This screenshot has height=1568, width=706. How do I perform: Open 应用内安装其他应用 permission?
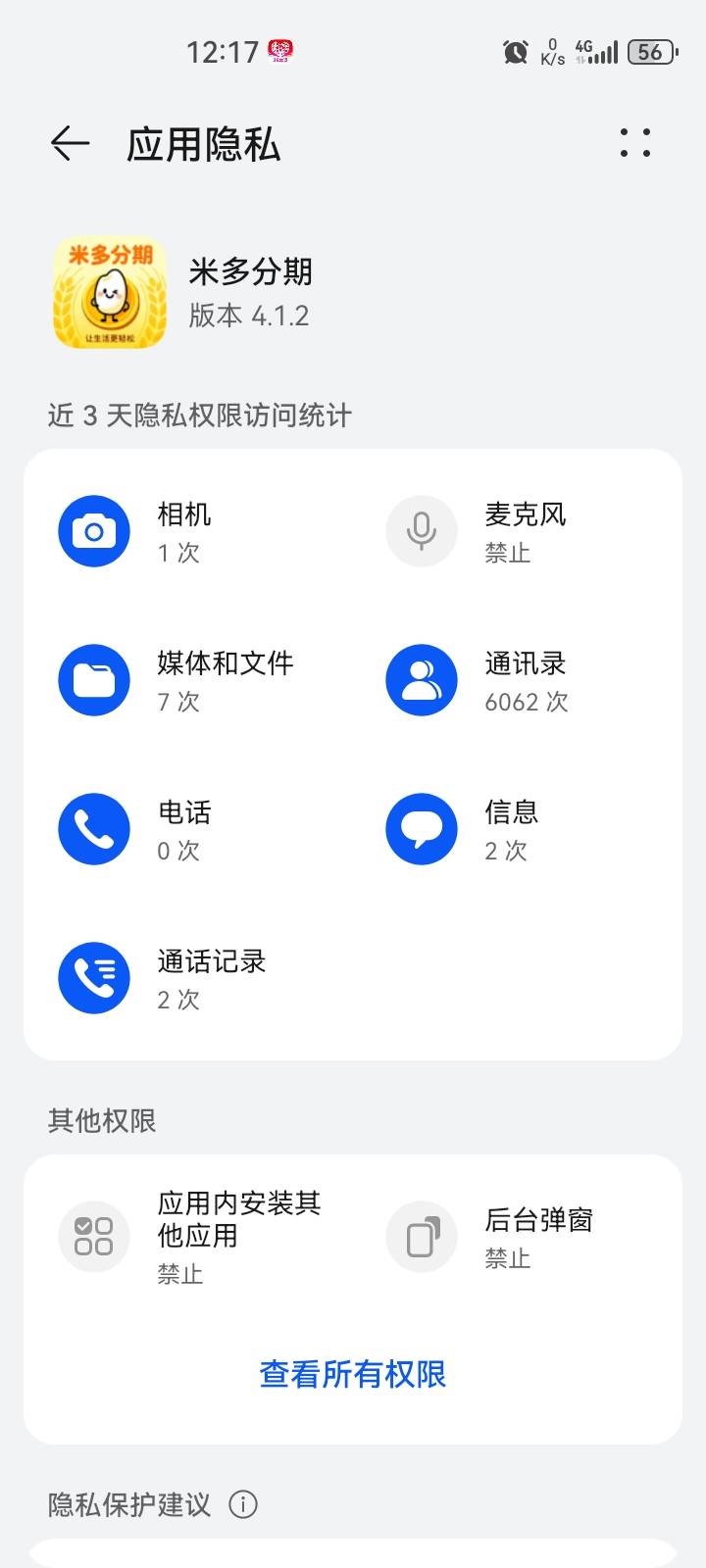pyautogui.click(x=188, y=1237)
